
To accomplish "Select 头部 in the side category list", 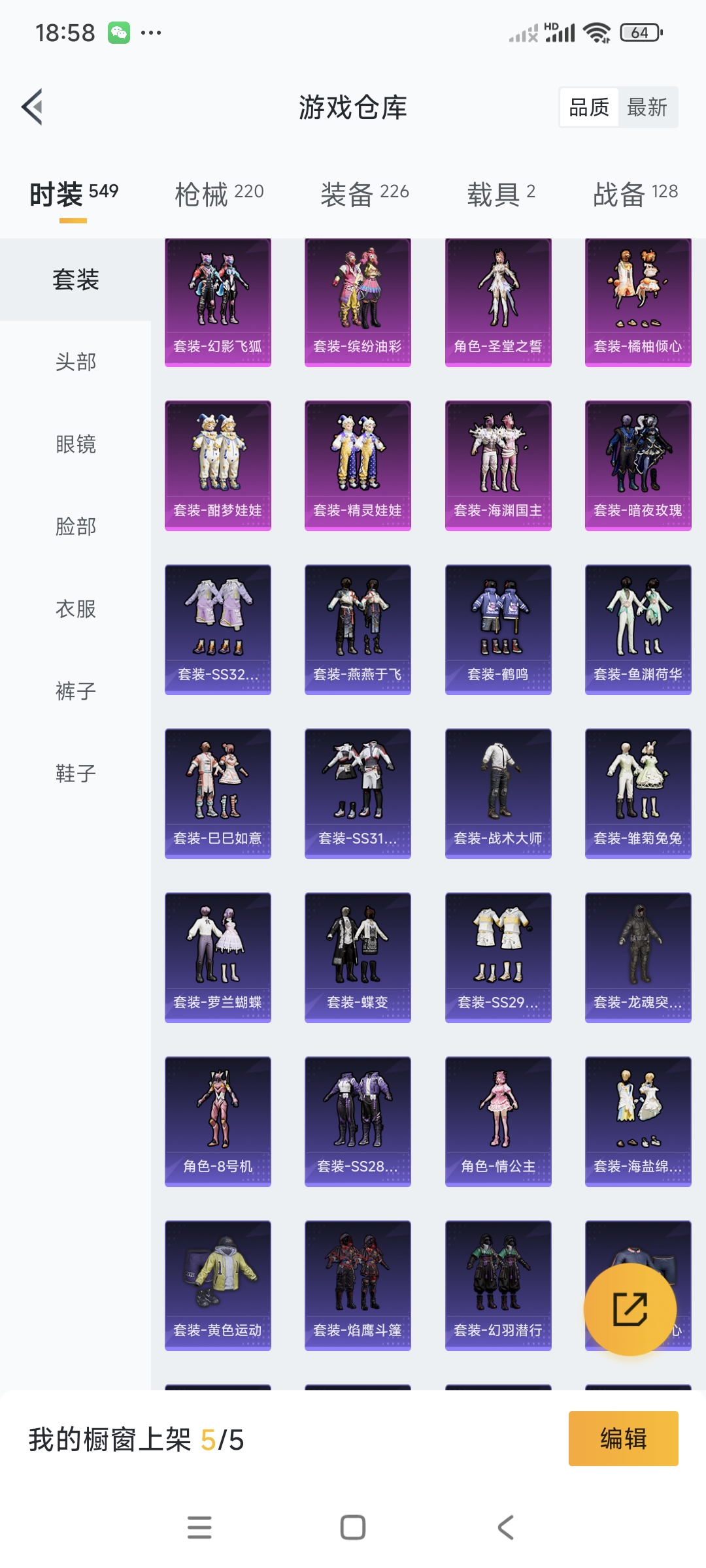I will (75, 362).
